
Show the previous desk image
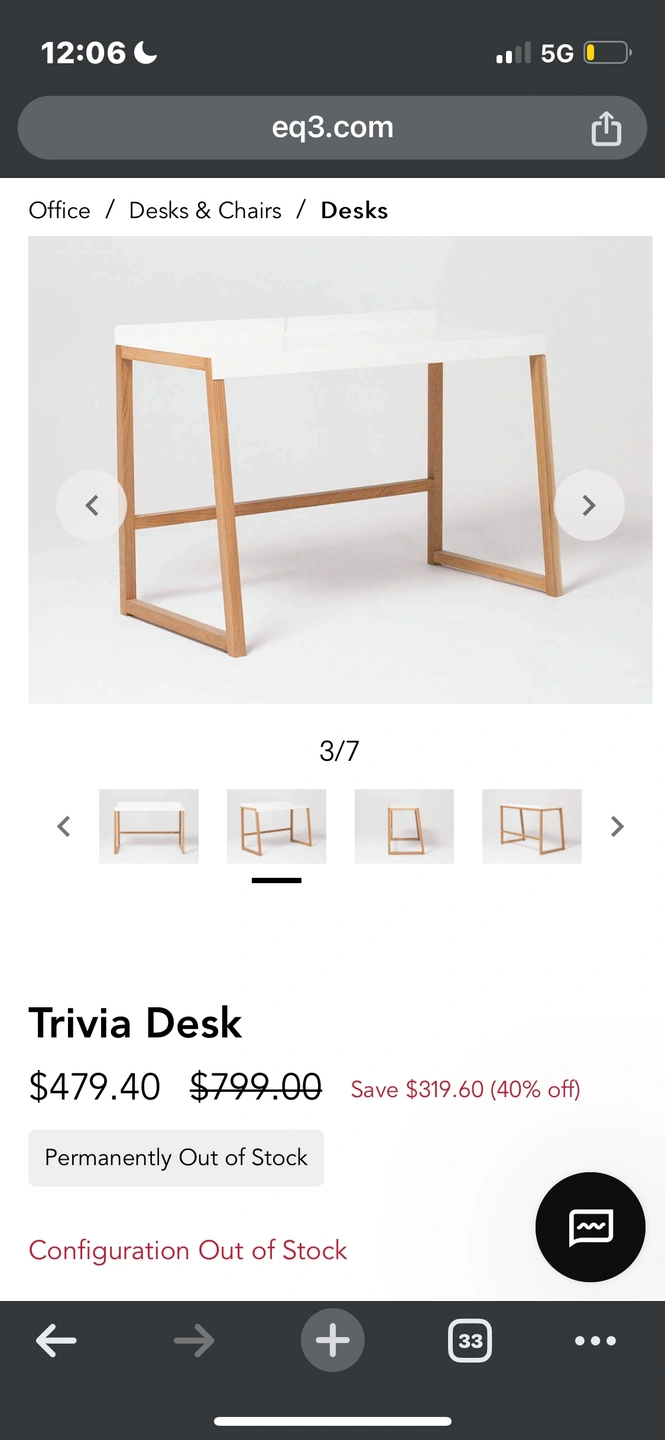pyautogui.click(x=91, y=505)
